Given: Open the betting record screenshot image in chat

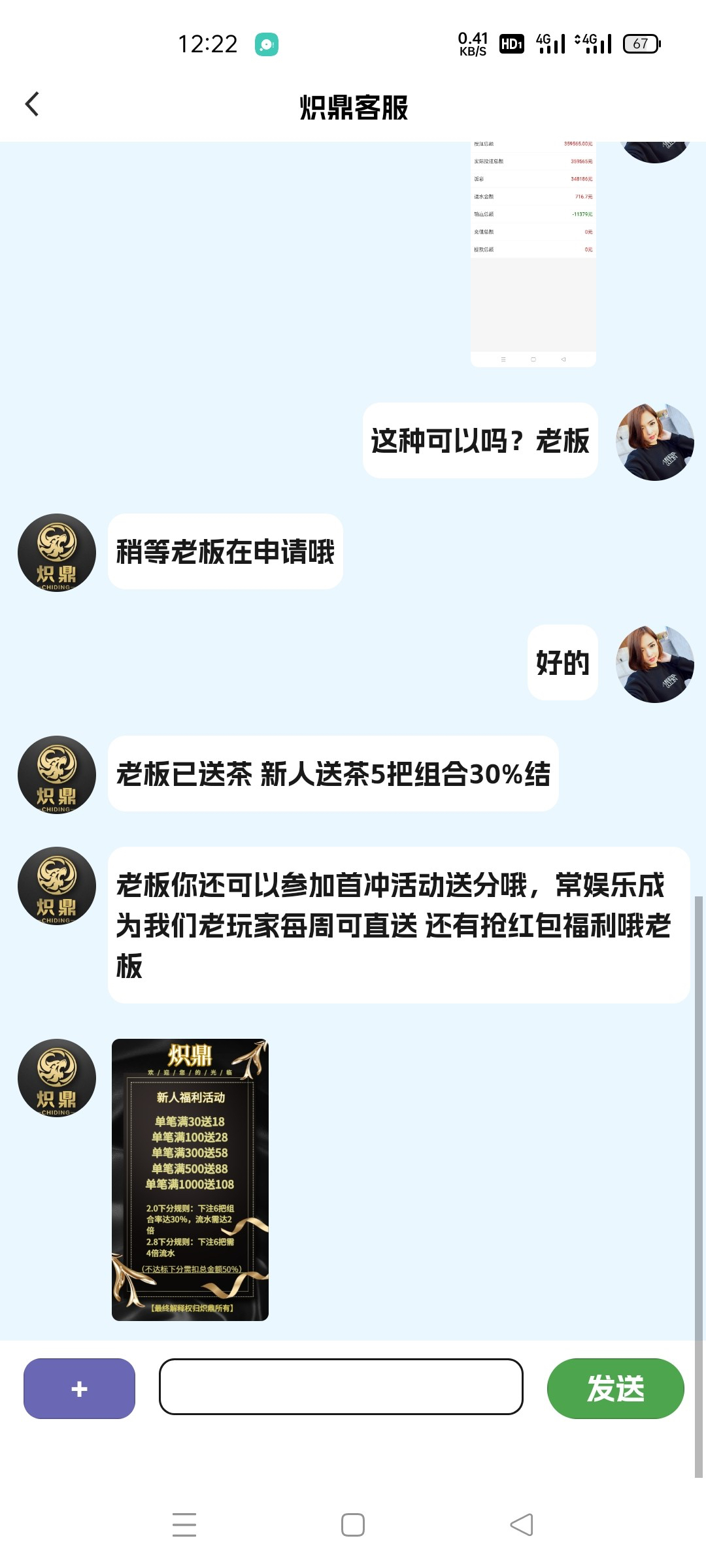Looking at the screenshot, I should click(x=533, y=254).
